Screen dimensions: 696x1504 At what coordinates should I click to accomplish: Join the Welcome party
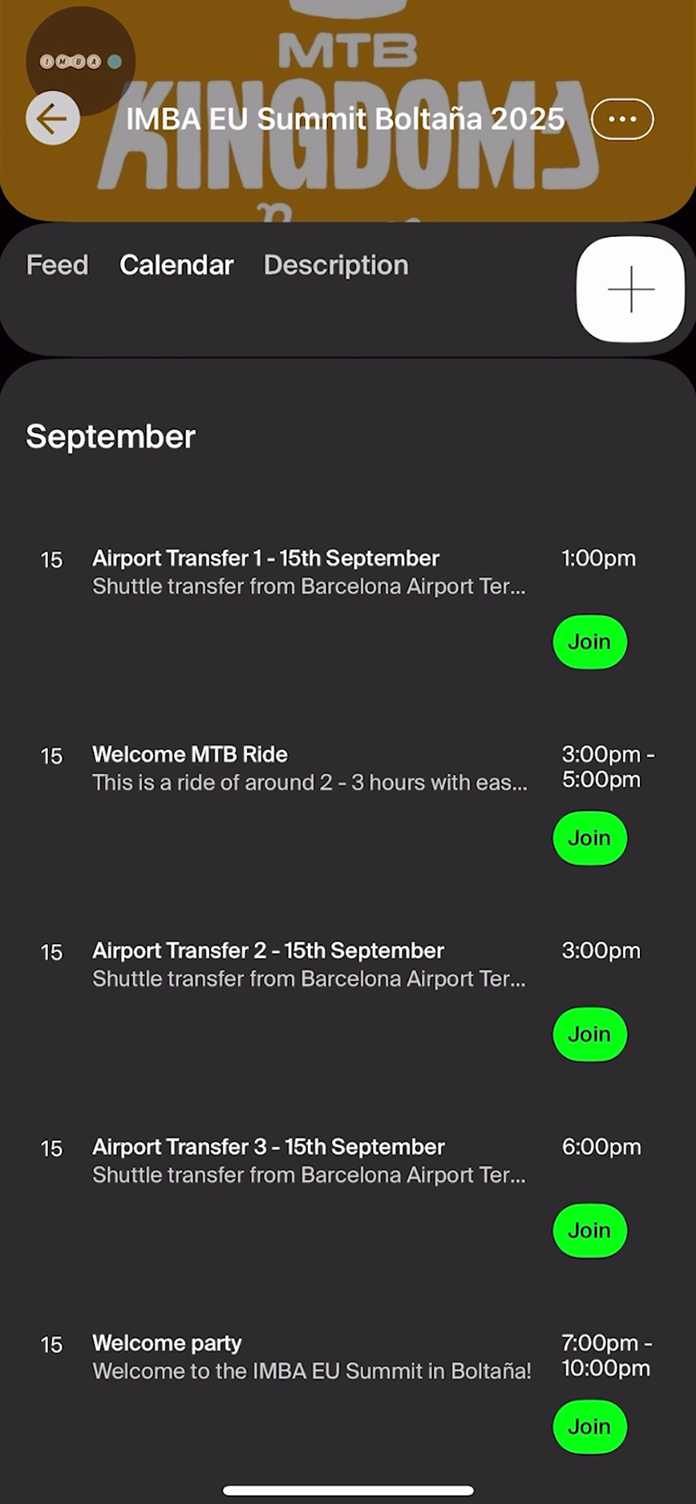pyautogui.click(x=589, y=1426)
